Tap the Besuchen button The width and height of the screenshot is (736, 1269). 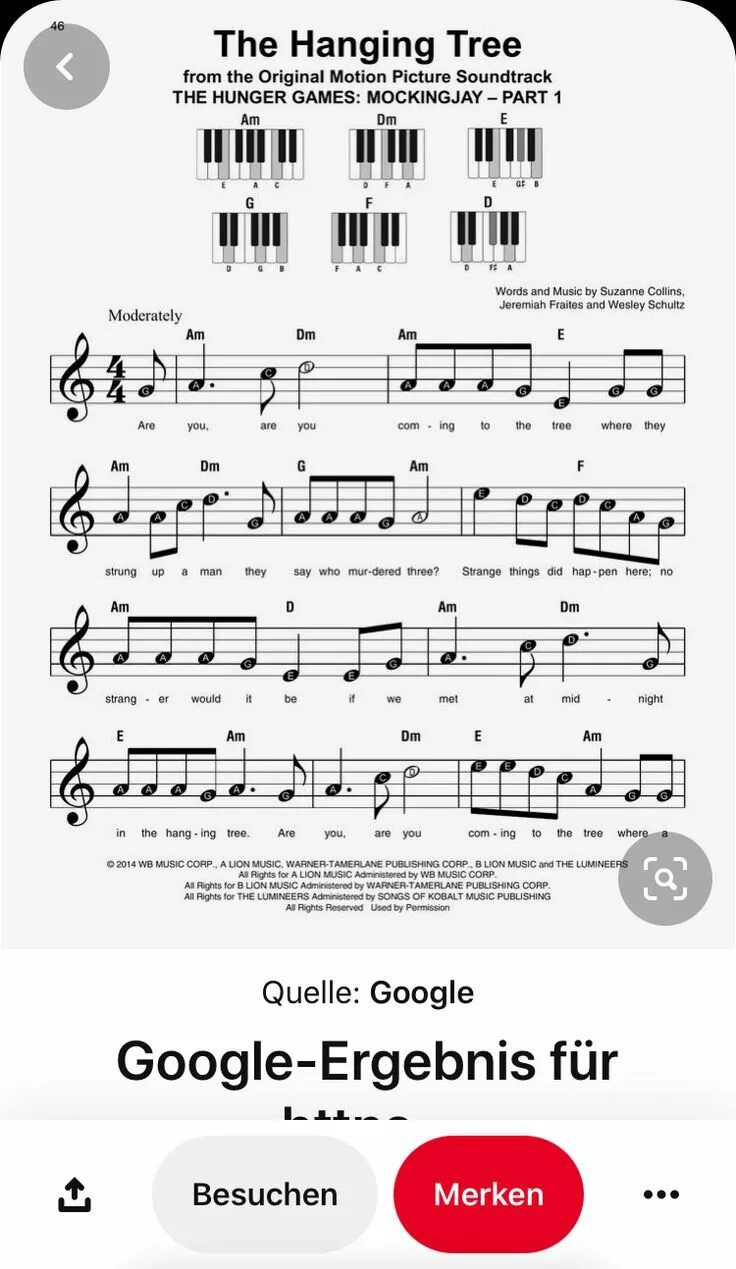click(x=265, y=1194)
